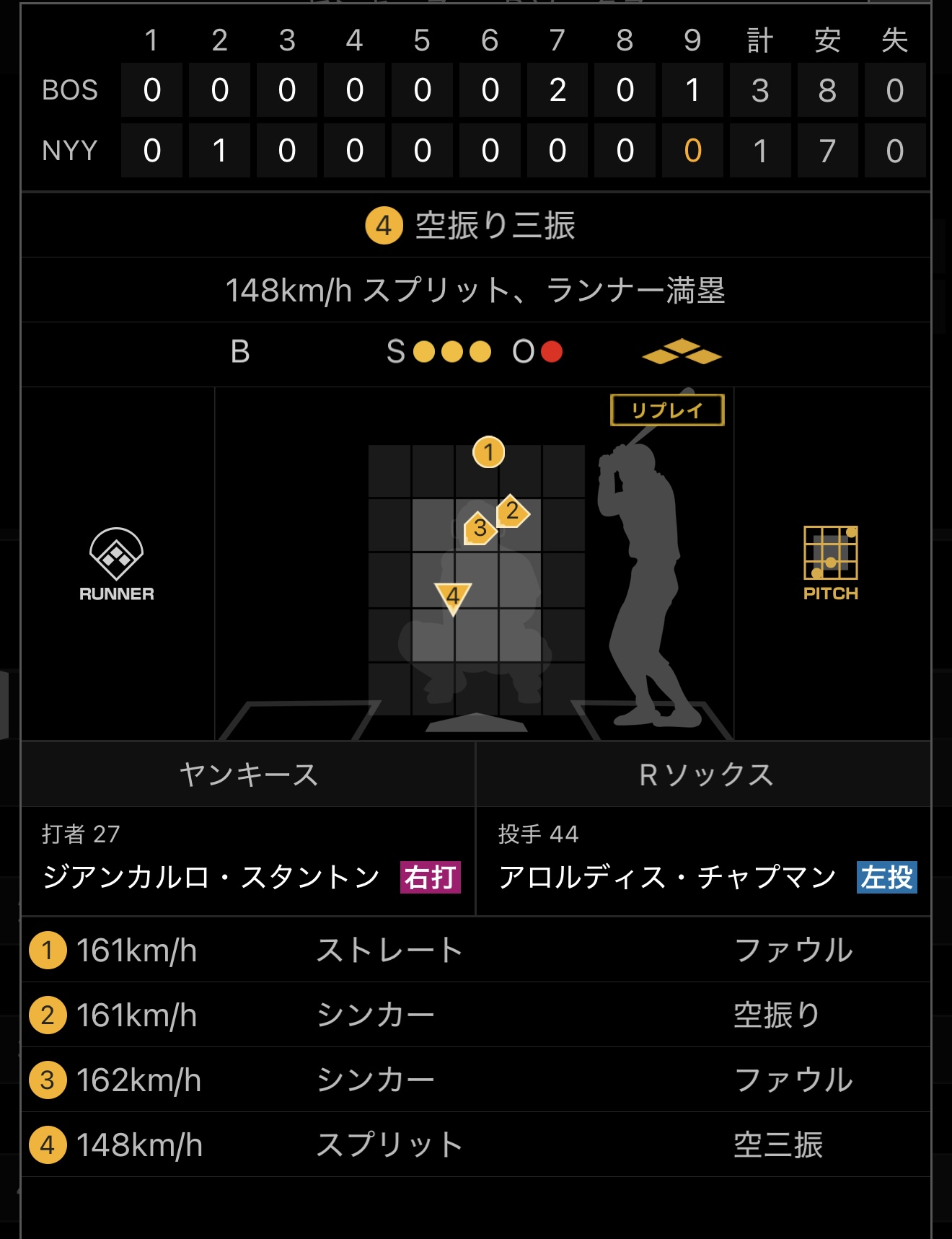This screenshot has height=1239, width=952.
Task: Select pitch 4 marker in strike zone
Action: pos(453,597)
